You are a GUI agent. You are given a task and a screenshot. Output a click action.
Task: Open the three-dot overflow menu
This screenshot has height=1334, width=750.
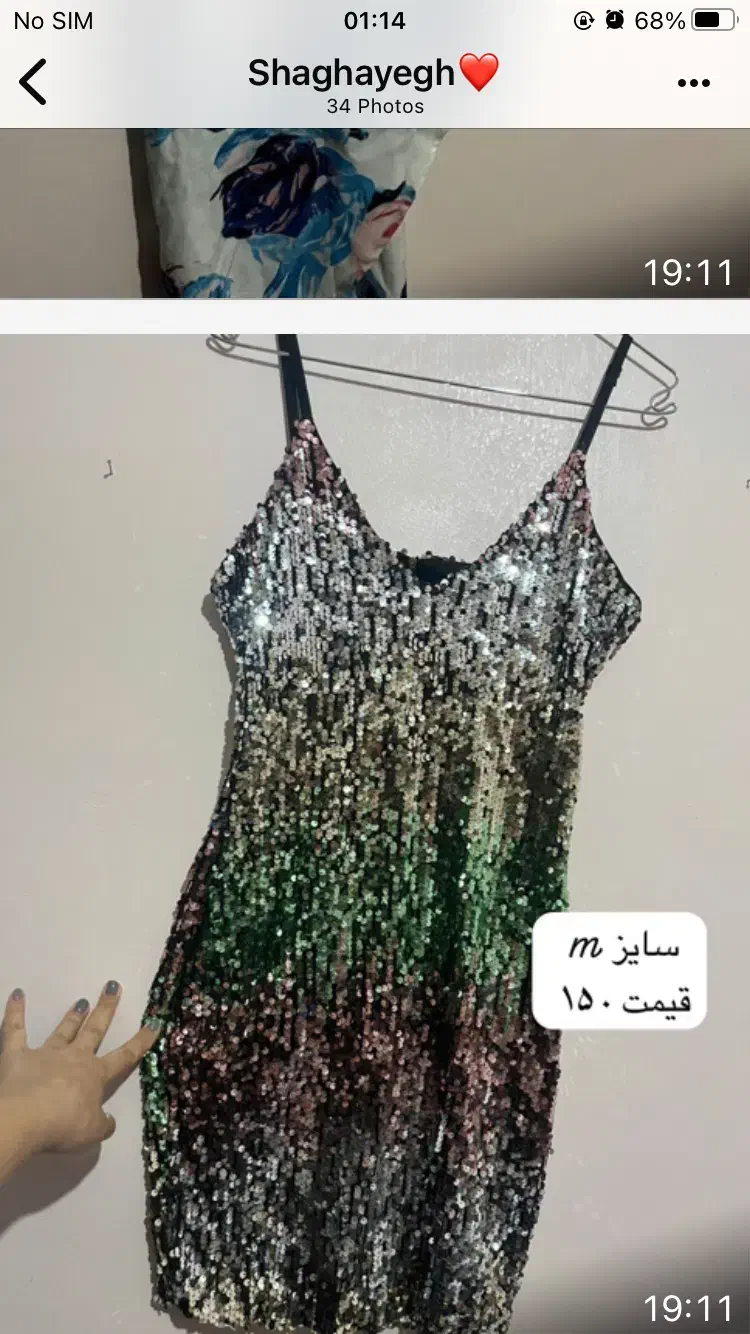point(694,83)
